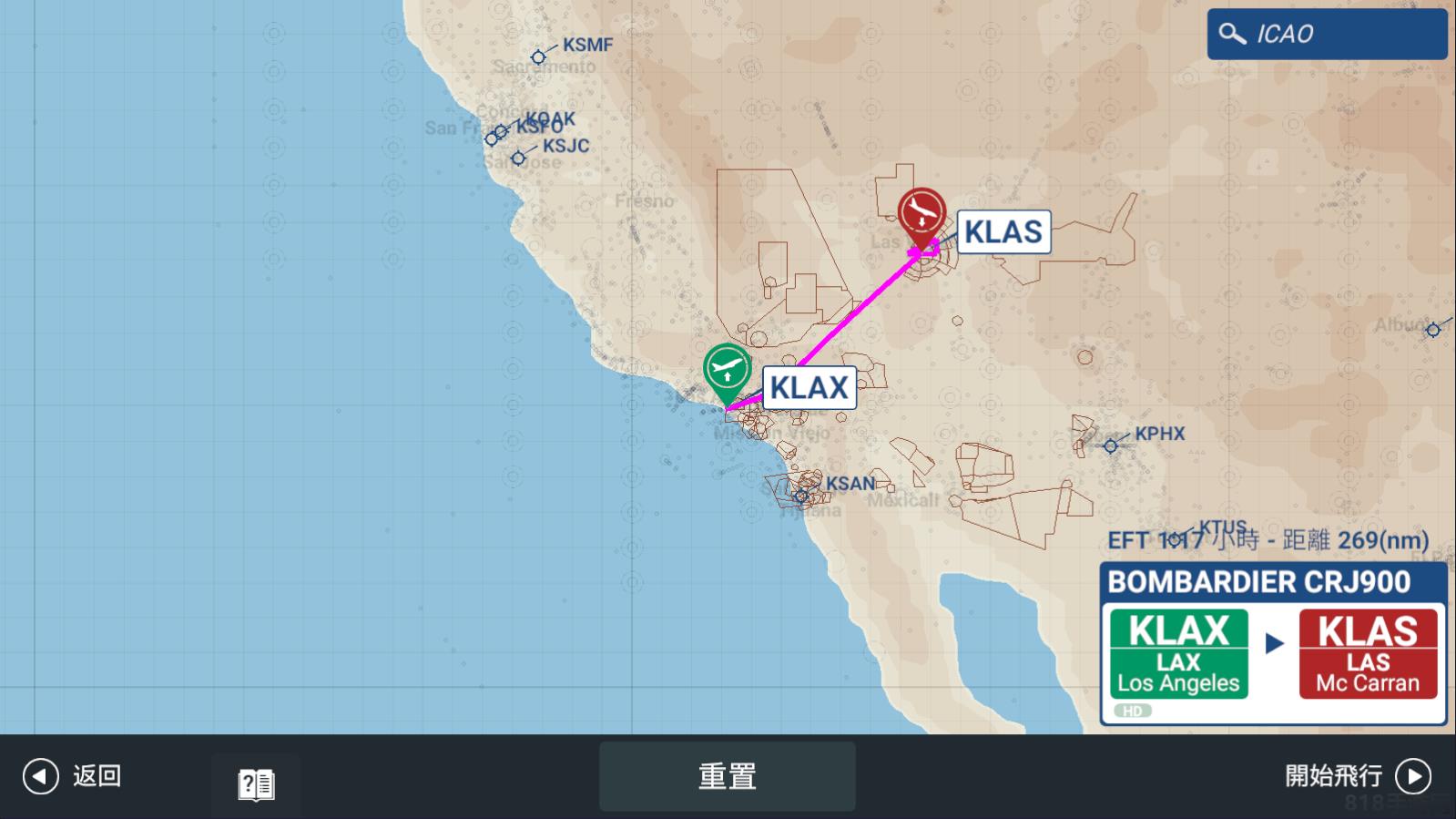The image size is (1456, 819).
Task: Select the KTUS airport marker on the map
Action: click(1176, 539)
